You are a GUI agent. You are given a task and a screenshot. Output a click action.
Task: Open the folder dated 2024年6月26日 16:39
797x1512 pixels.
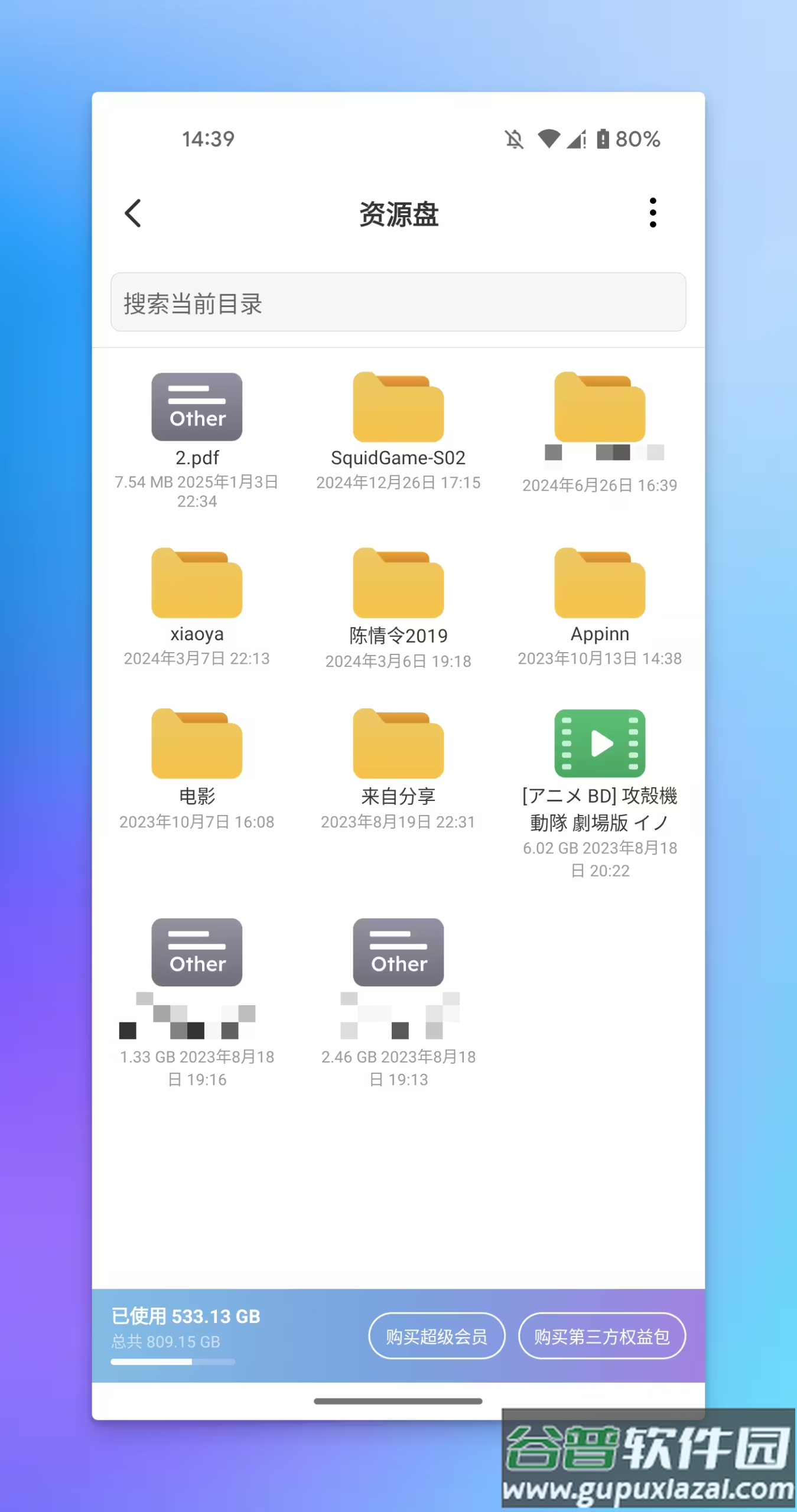coord(600,408)
